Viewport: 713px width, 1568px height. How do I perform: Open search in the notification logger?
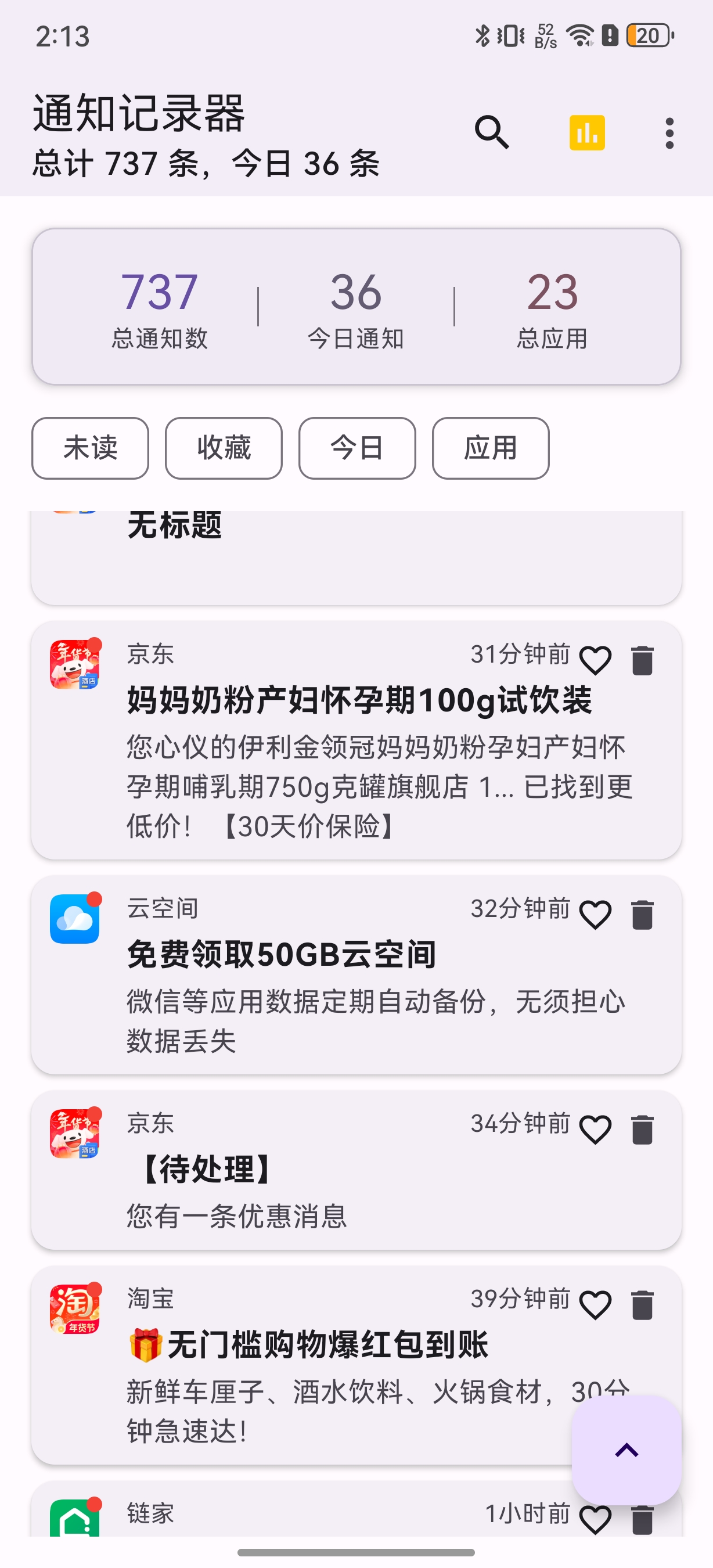pos(492,132)
